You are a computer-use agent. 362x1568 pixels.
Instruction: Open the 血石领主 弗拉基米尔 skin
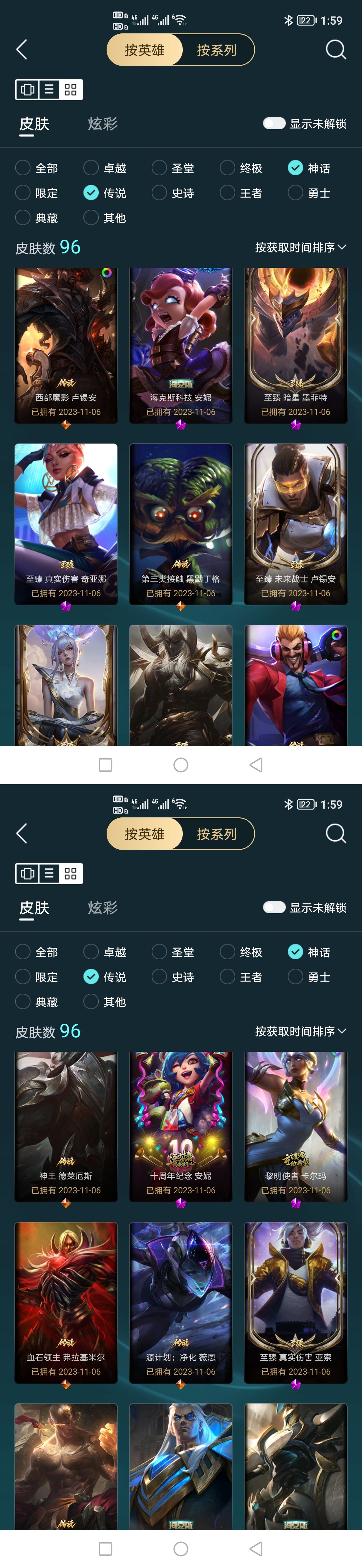66,1303
